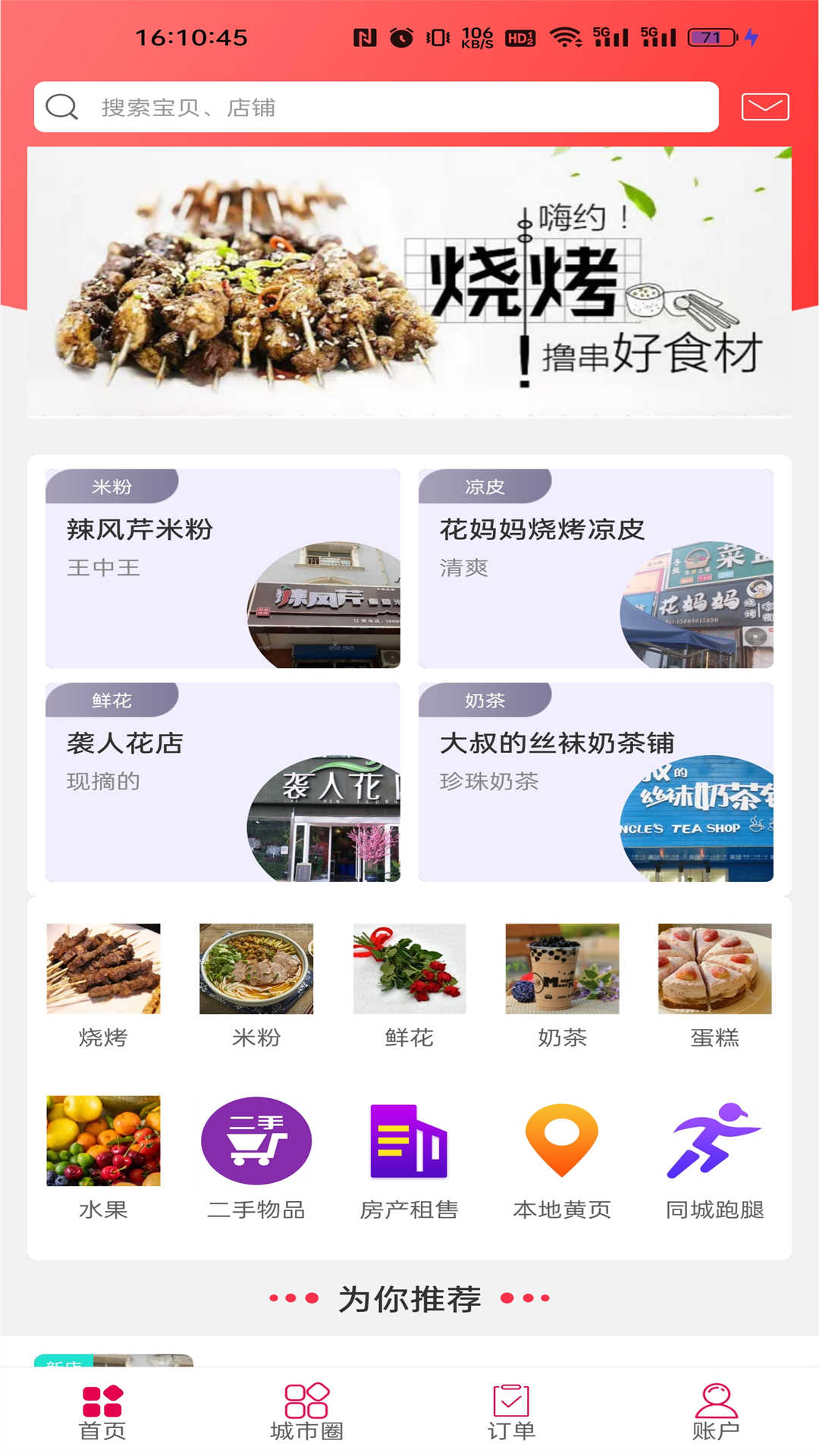Open the envelope message icon
The width and height of the screenshot is (819, 1456).
(766, 108)
